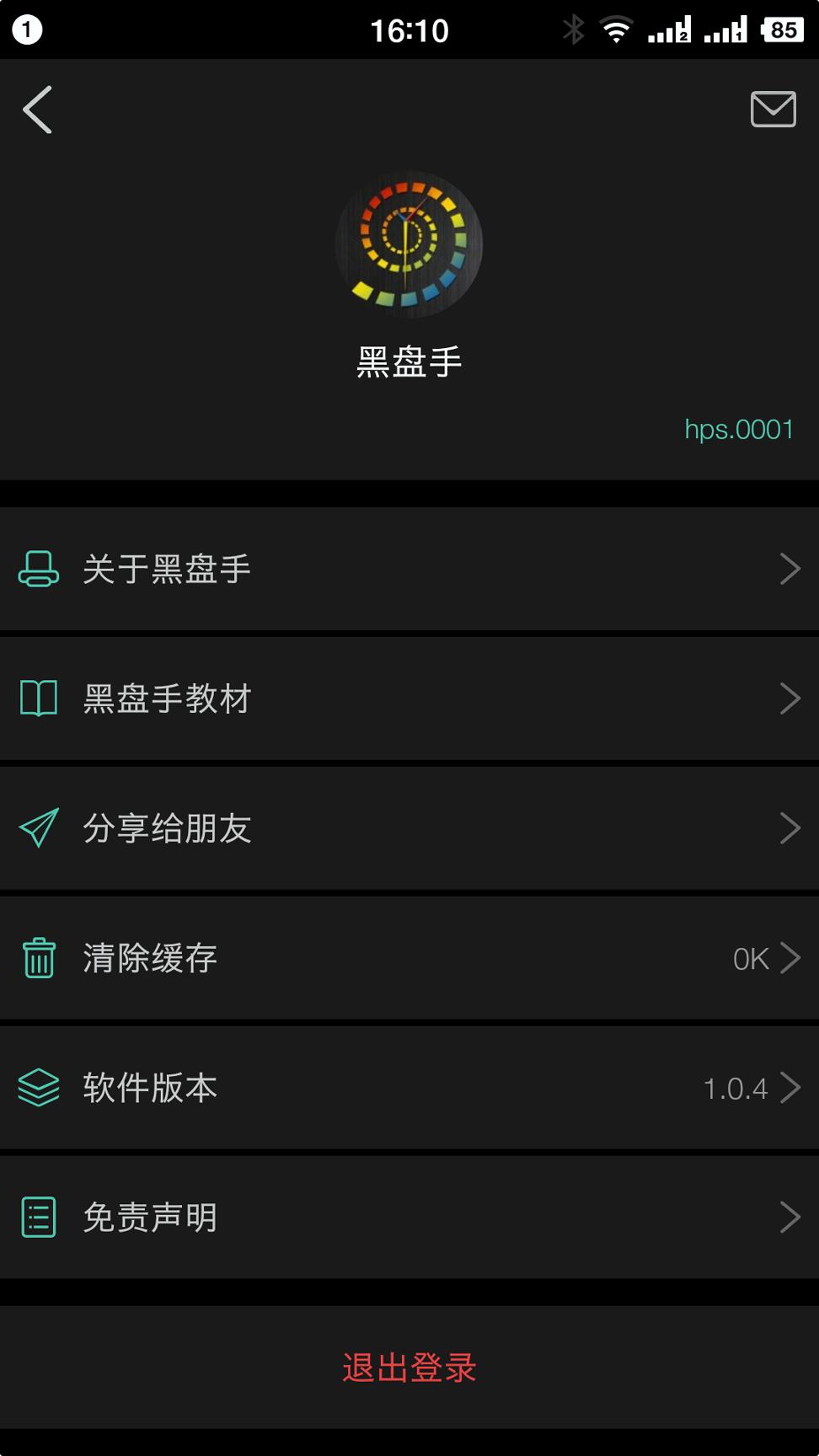Tap 退出登录 to log out
The image size is (819, 1456).
coord(409,1367)
